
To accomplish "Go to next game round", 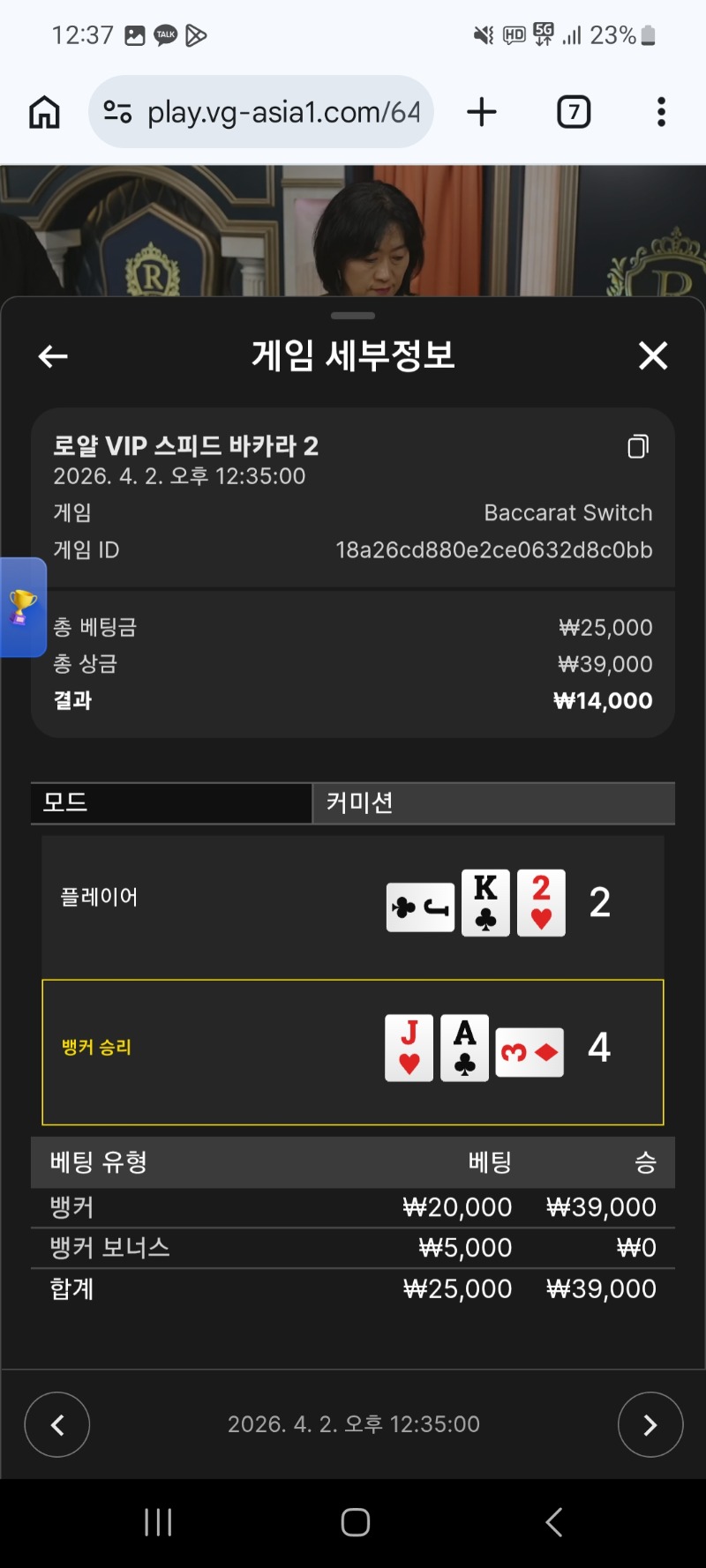I will click(x=650, y=1424).
